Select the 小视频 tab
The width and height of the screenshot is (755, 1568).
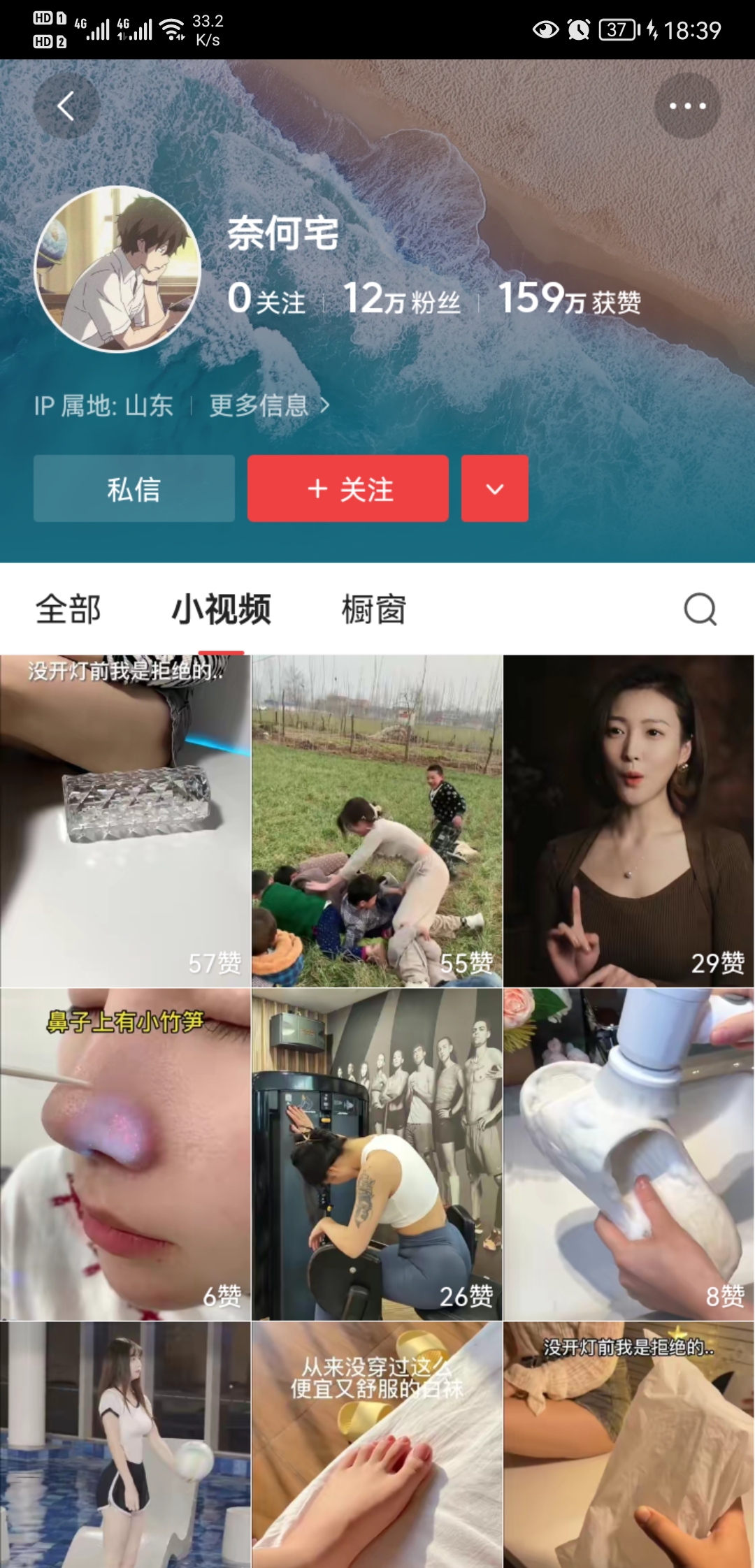221,609
